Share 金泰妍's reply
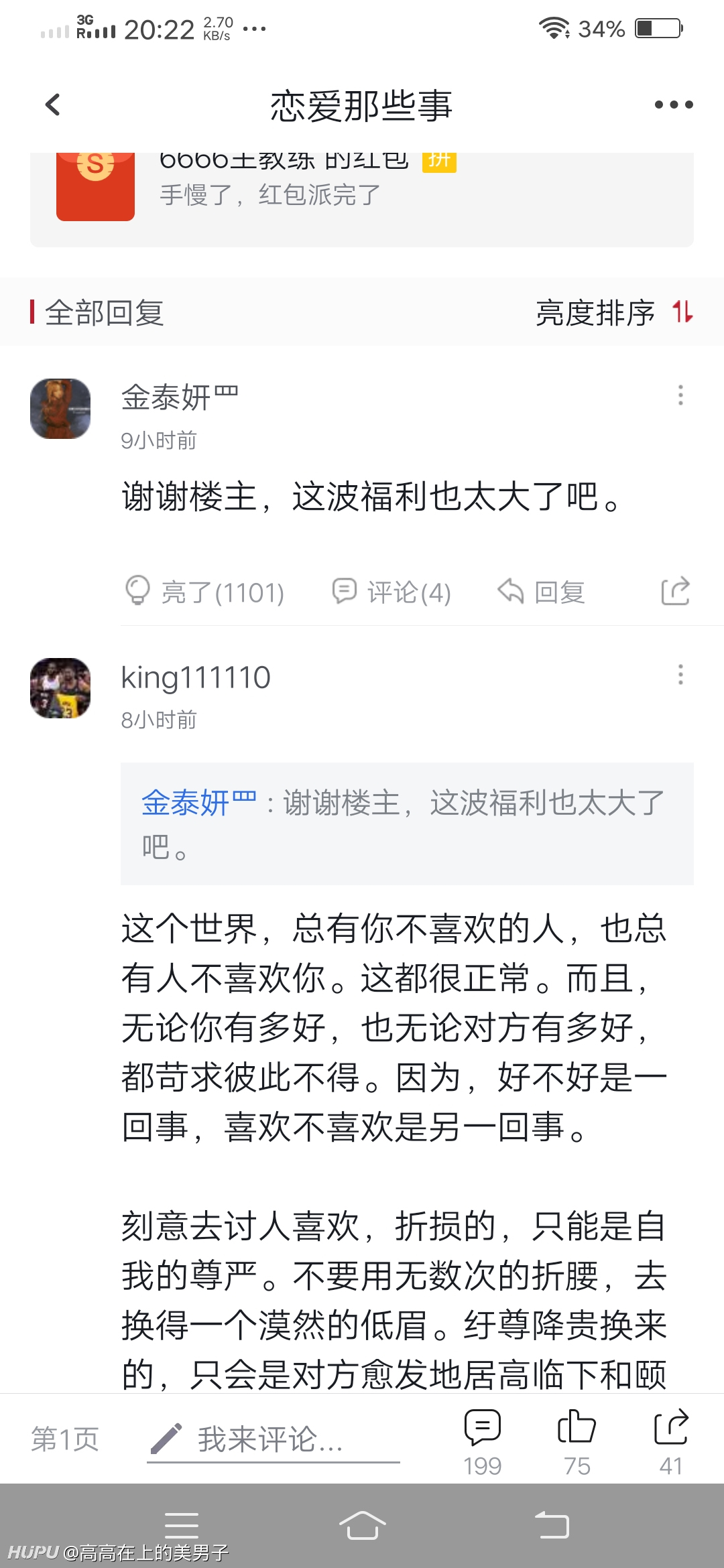Screen dimensions: 724x1568 [x=675, y=591]
